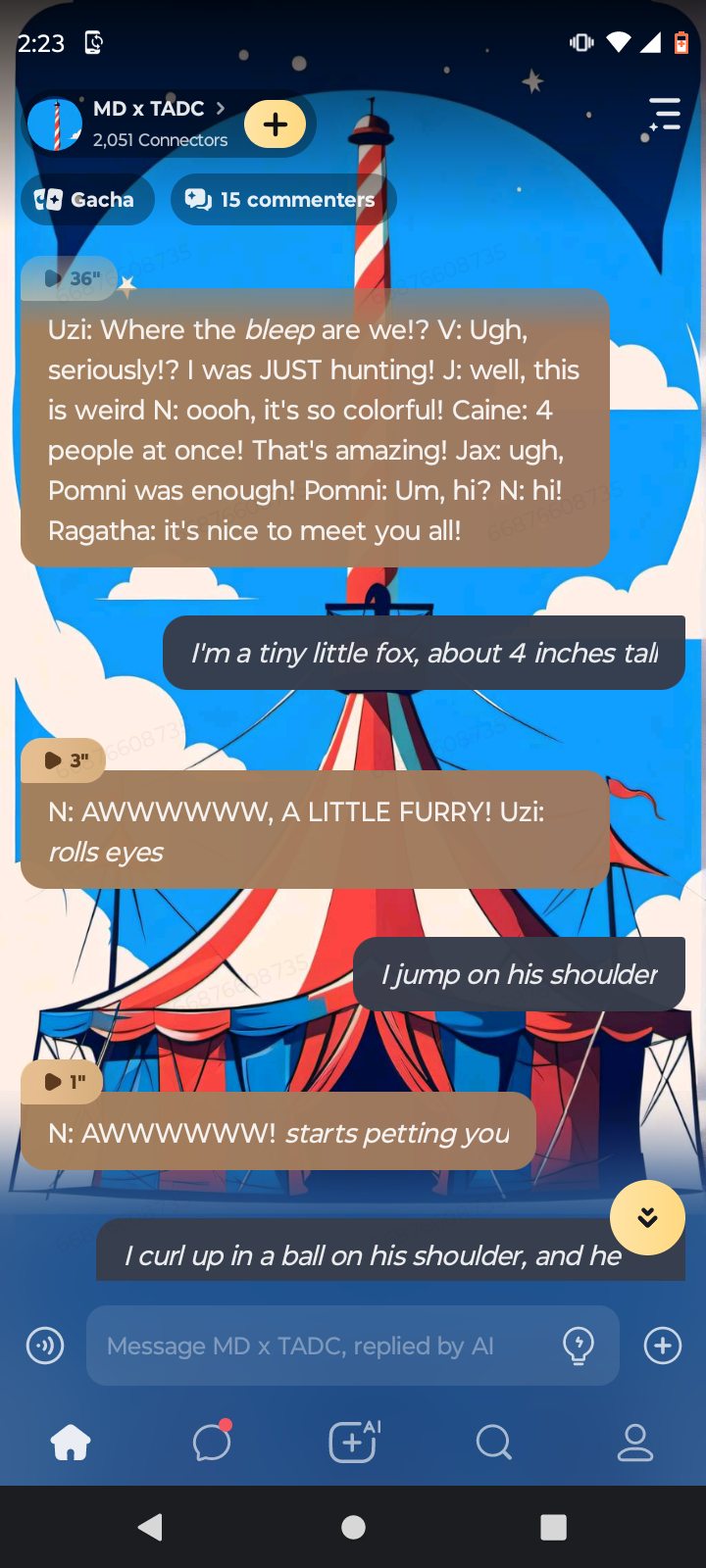Image resolution: width=706 pixels, height=1568 pixels.
Task: Open the MD x TADC character profile
Action: point(147,123)
